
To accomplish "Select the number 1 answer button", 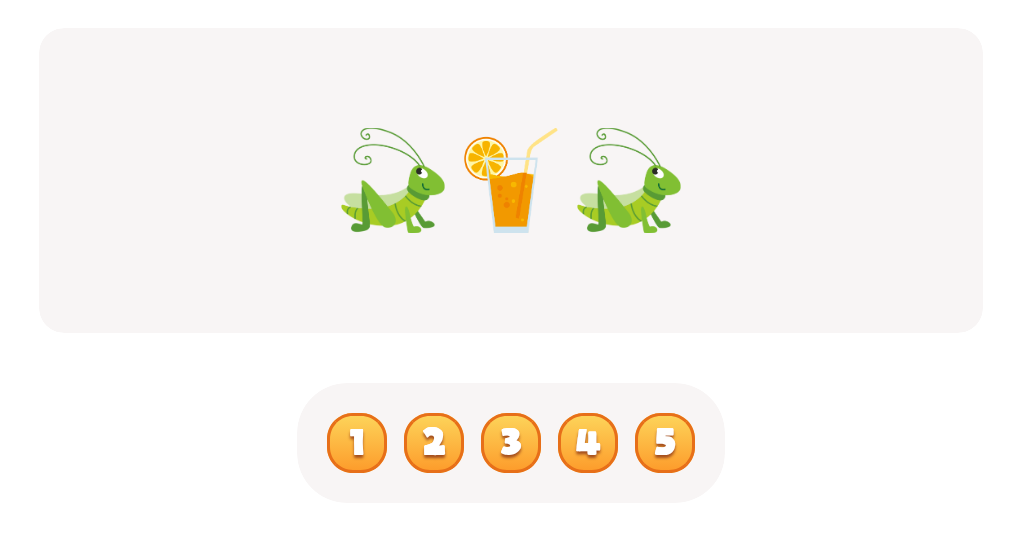I will [x=357, y=443].
